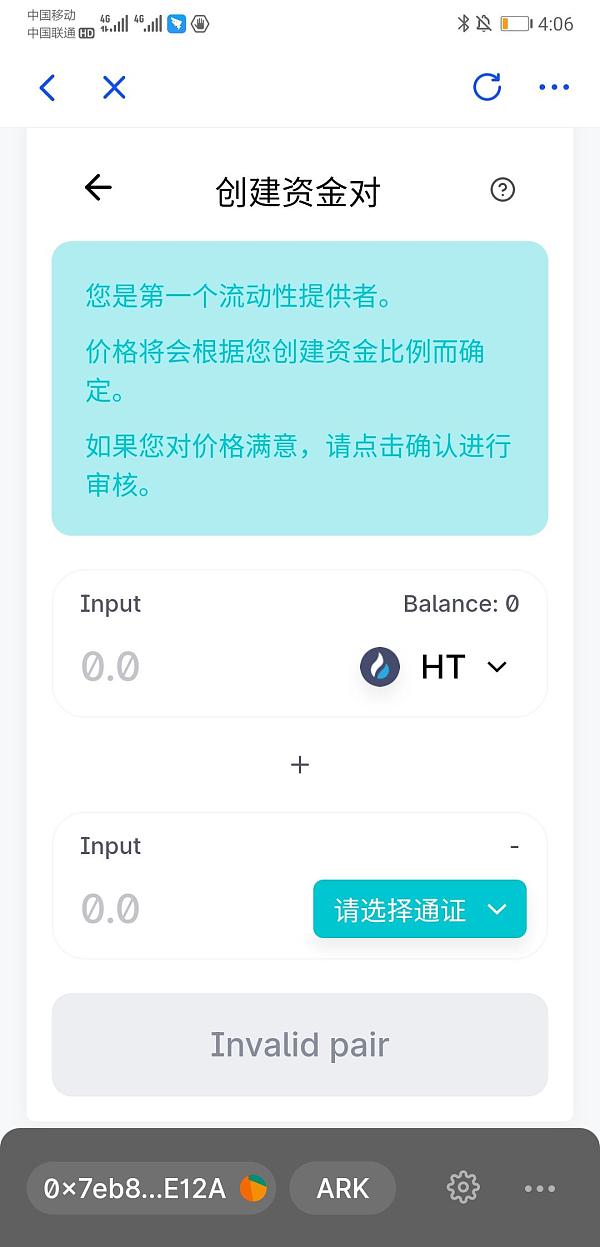Open the top-right overflow menu
Image resolution: width=600 pixels, height=1247 pixels.
554,88
